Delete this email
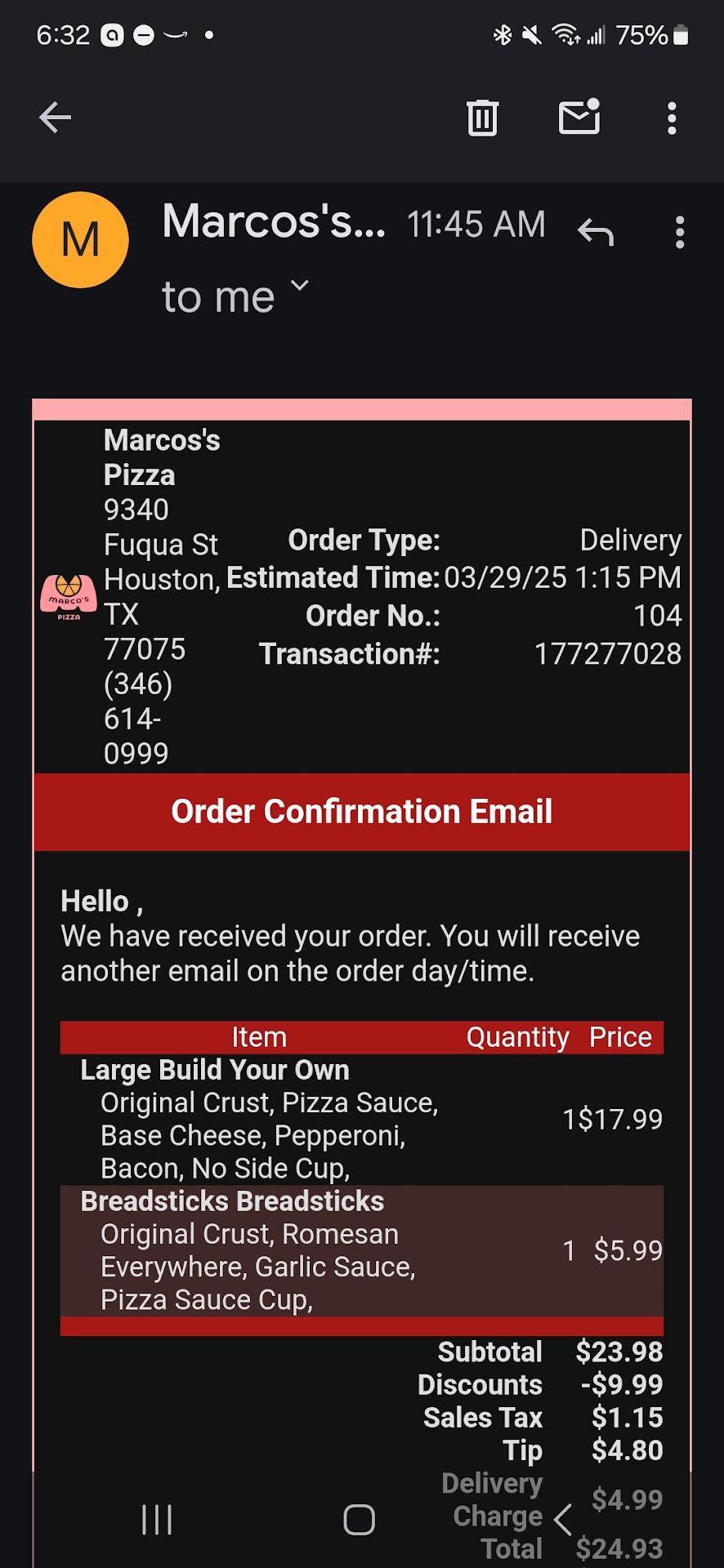The height and width of the screenshot is (1568, 724). pyautogui.click(x=482, y=118)
